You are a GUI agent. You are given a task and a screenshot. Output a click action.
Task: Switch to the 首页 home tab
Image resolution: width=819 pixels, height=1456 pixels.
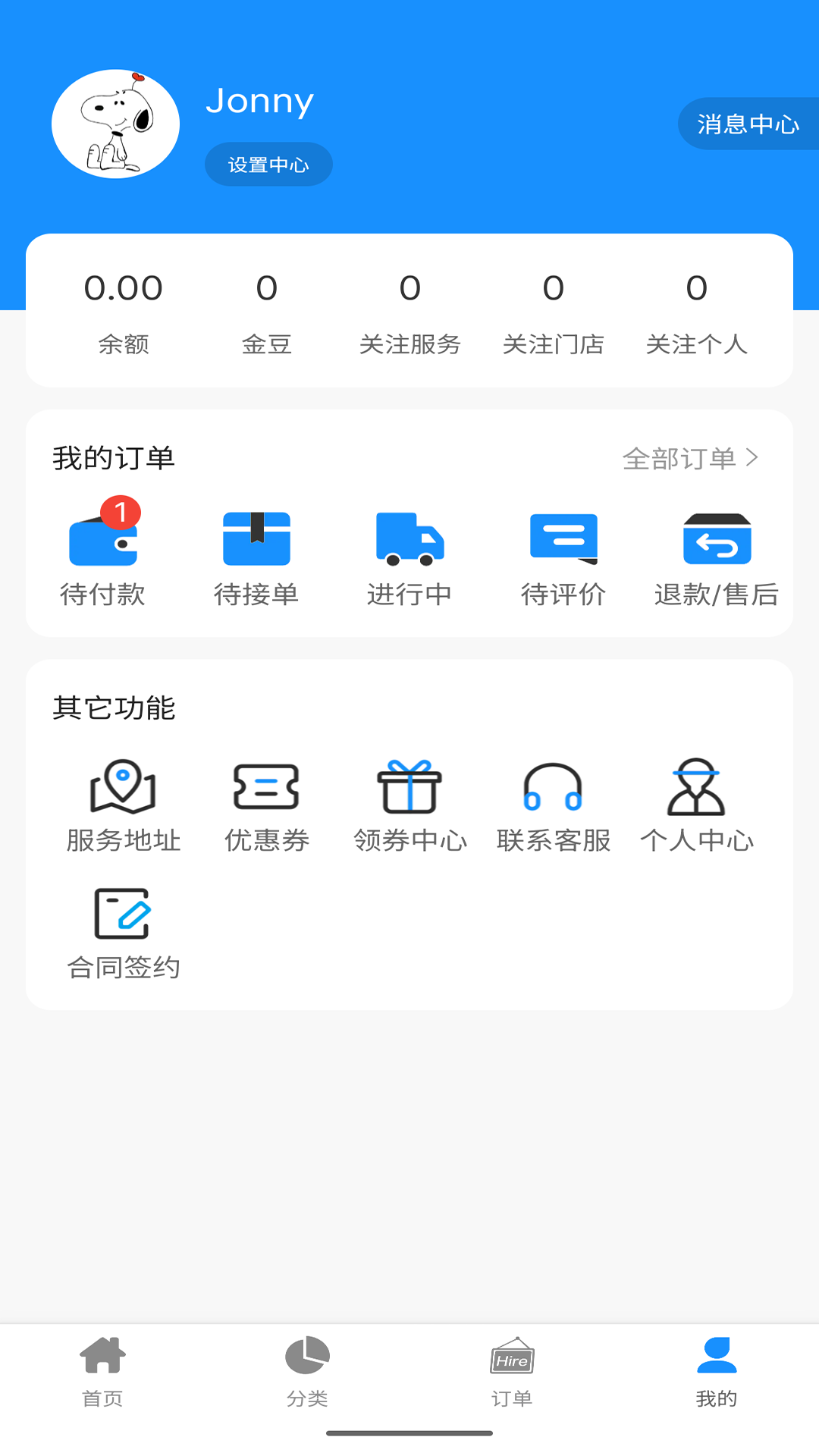102,1371
